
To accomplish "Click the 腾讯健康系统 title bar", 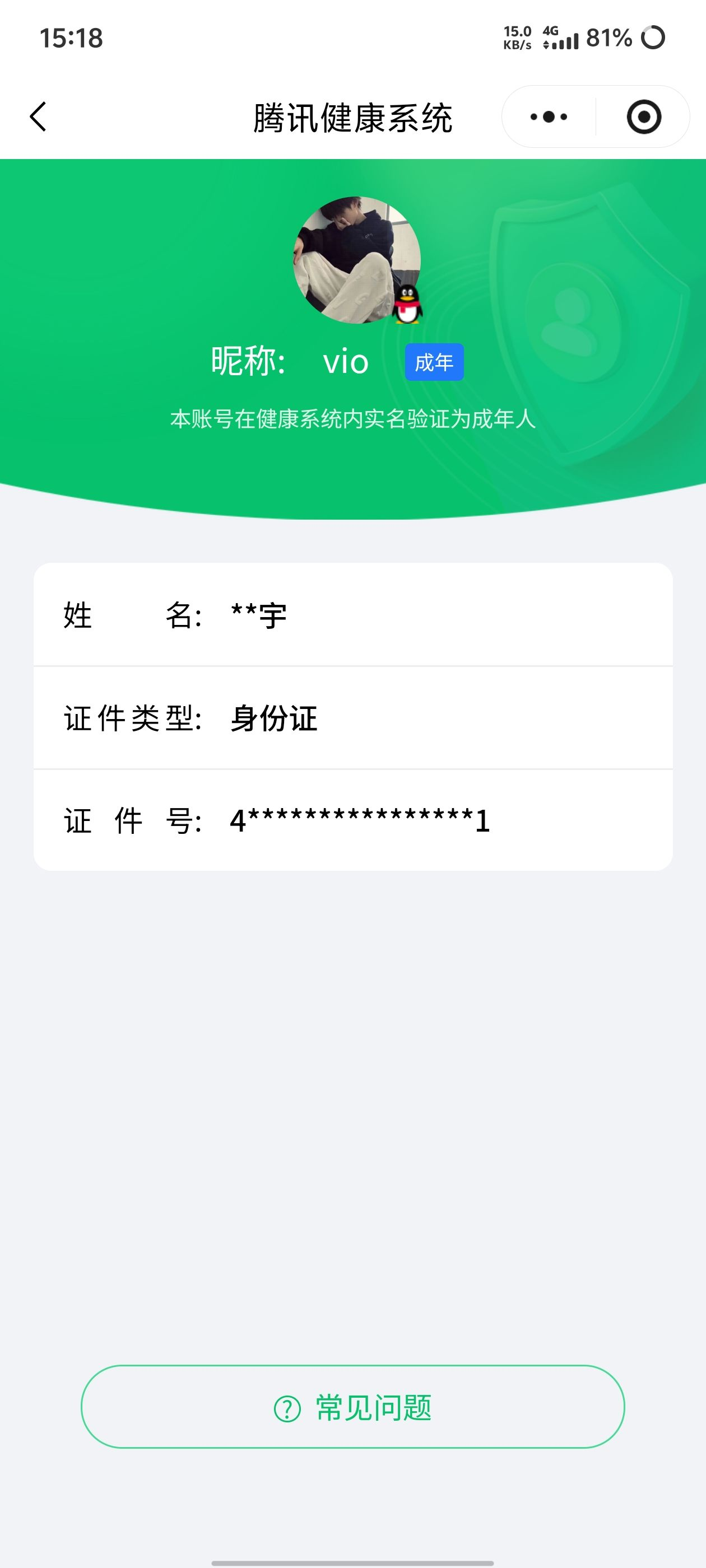I will (354, 118).
